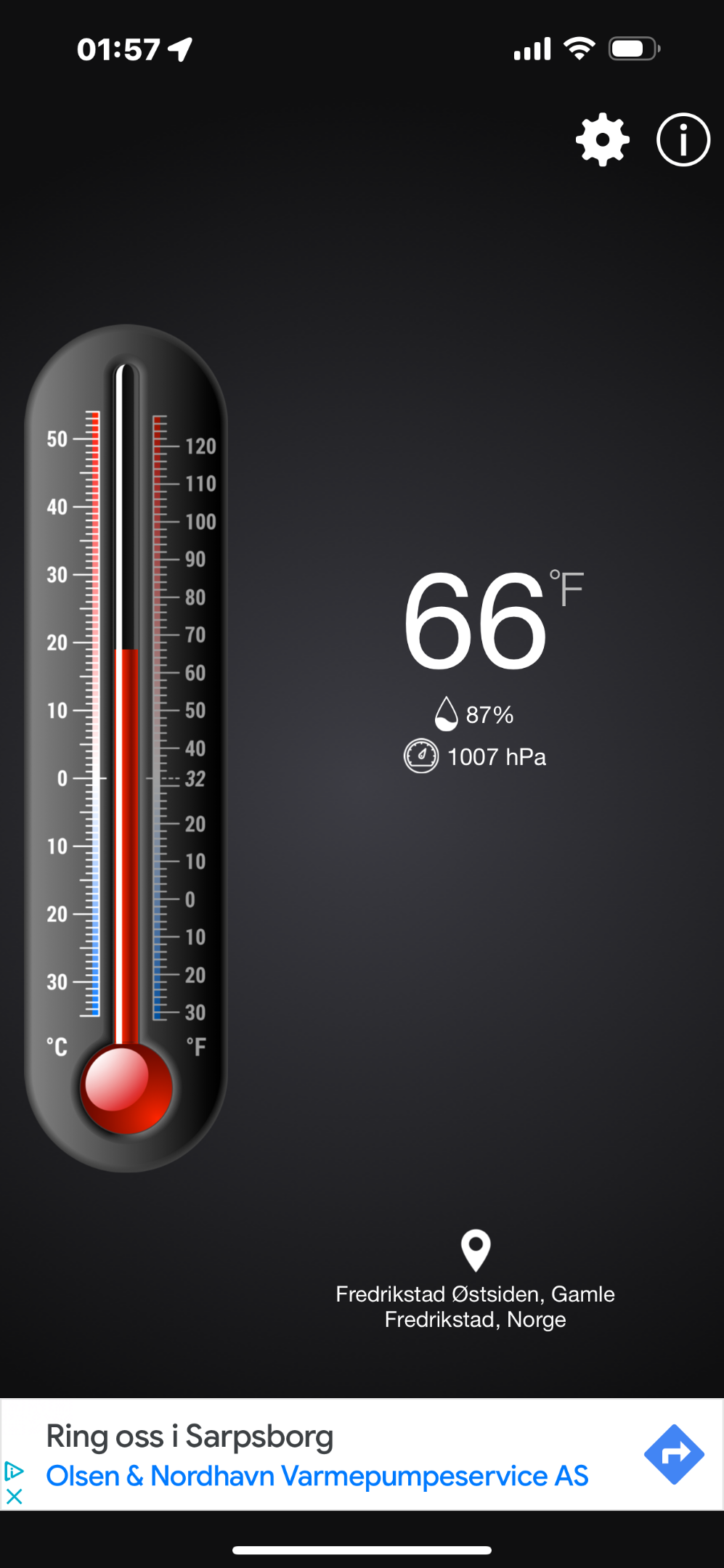Close the ad banner

pyautogui.click(x=14, y=1496)
